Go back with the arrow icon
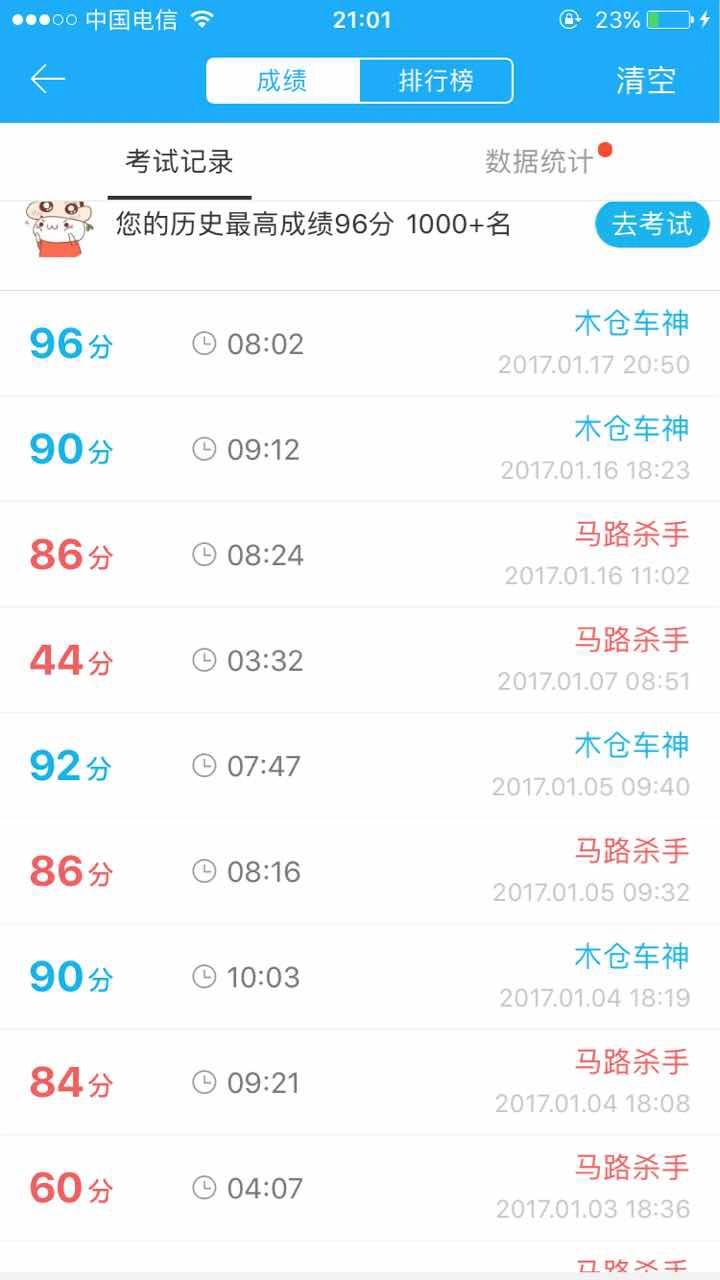Viewport: 720px width, 1280px height. click(48, 80)
